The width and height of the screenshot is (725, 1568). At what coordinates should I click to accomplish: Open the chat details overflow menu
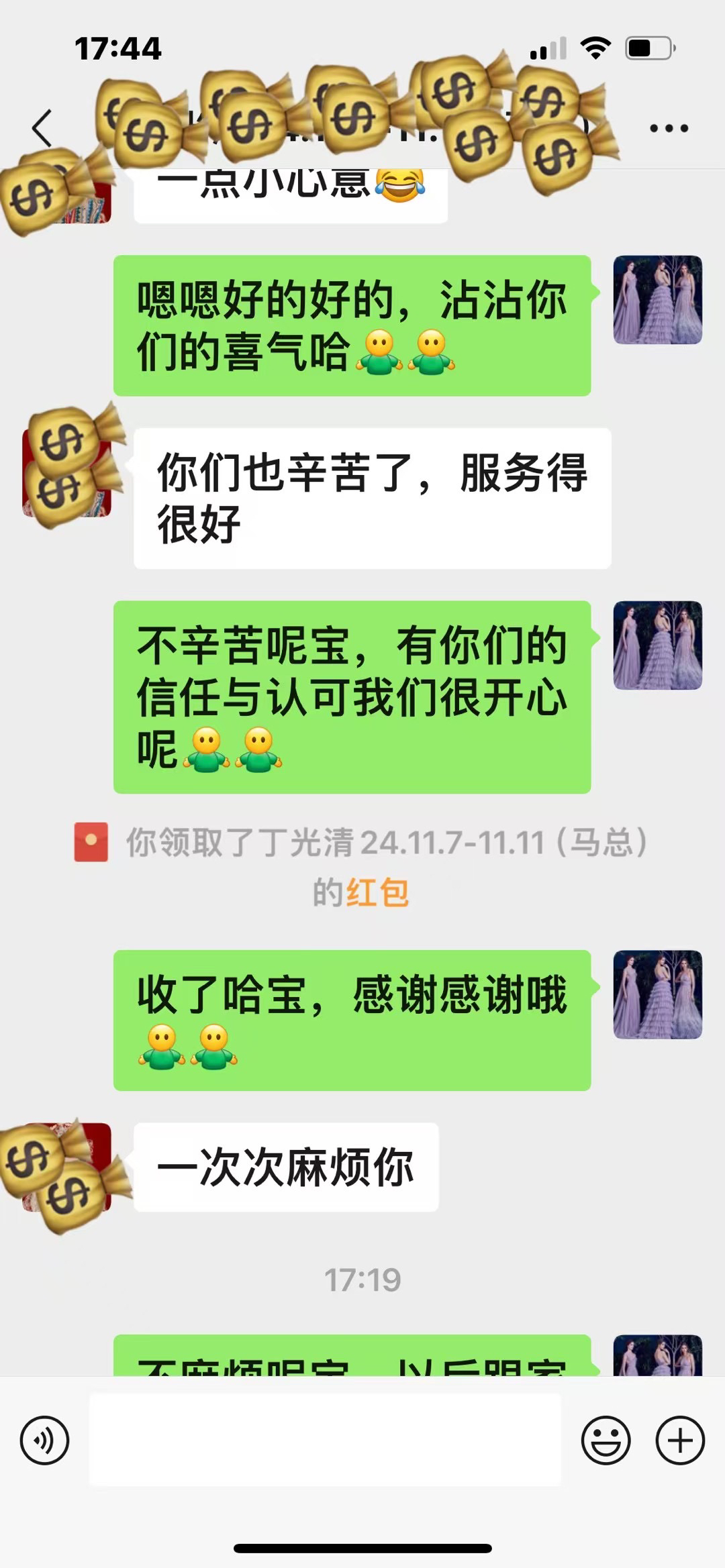coord(669,128)
